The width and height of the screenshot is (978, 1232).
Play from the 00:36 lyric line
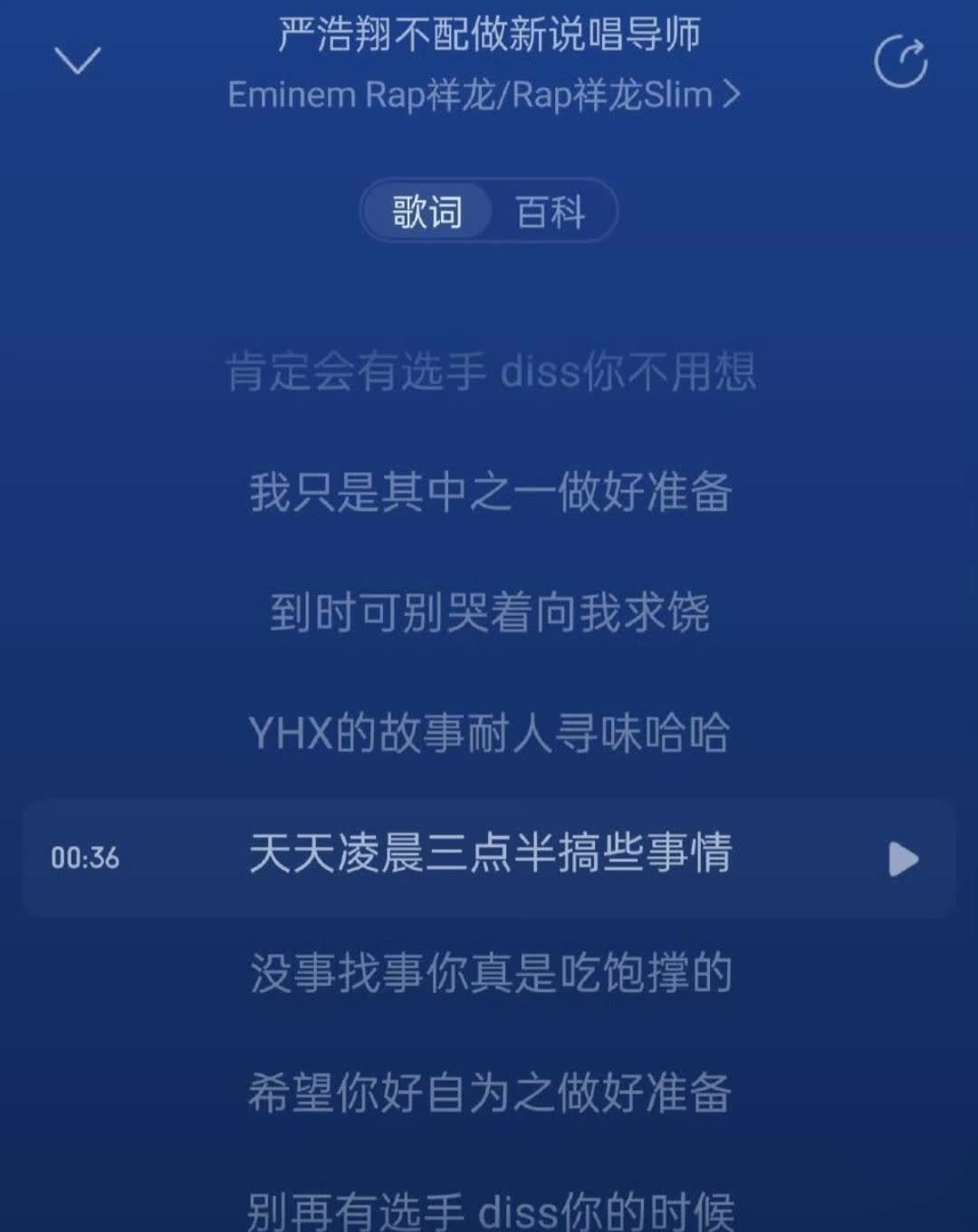(903, 859)
